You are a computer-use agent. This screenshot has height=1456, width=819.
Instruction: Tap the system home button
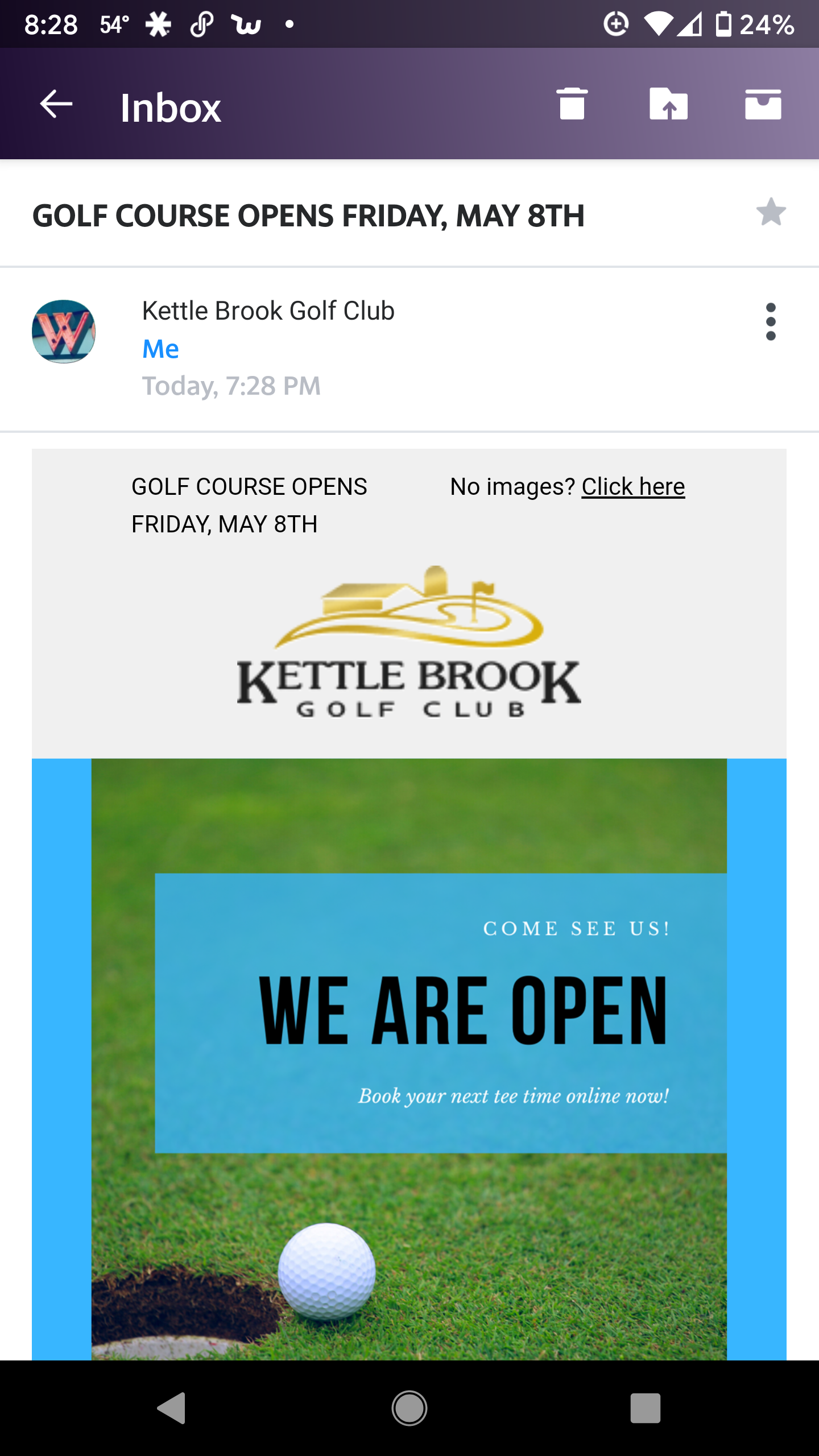(x=409, y=1408)
